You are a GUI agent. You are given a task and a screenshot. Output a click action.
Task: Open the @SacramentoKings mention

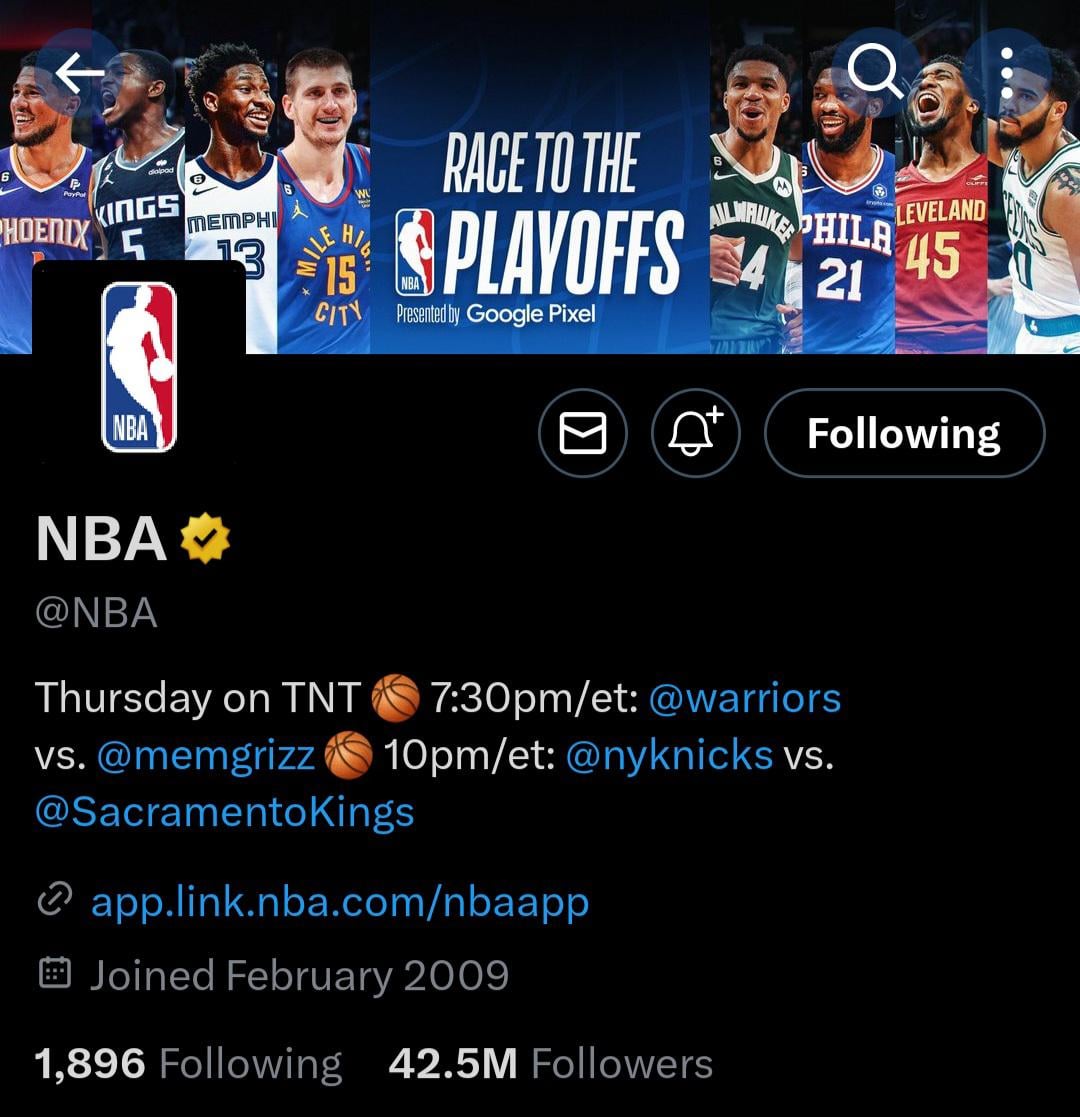point(224,811)
